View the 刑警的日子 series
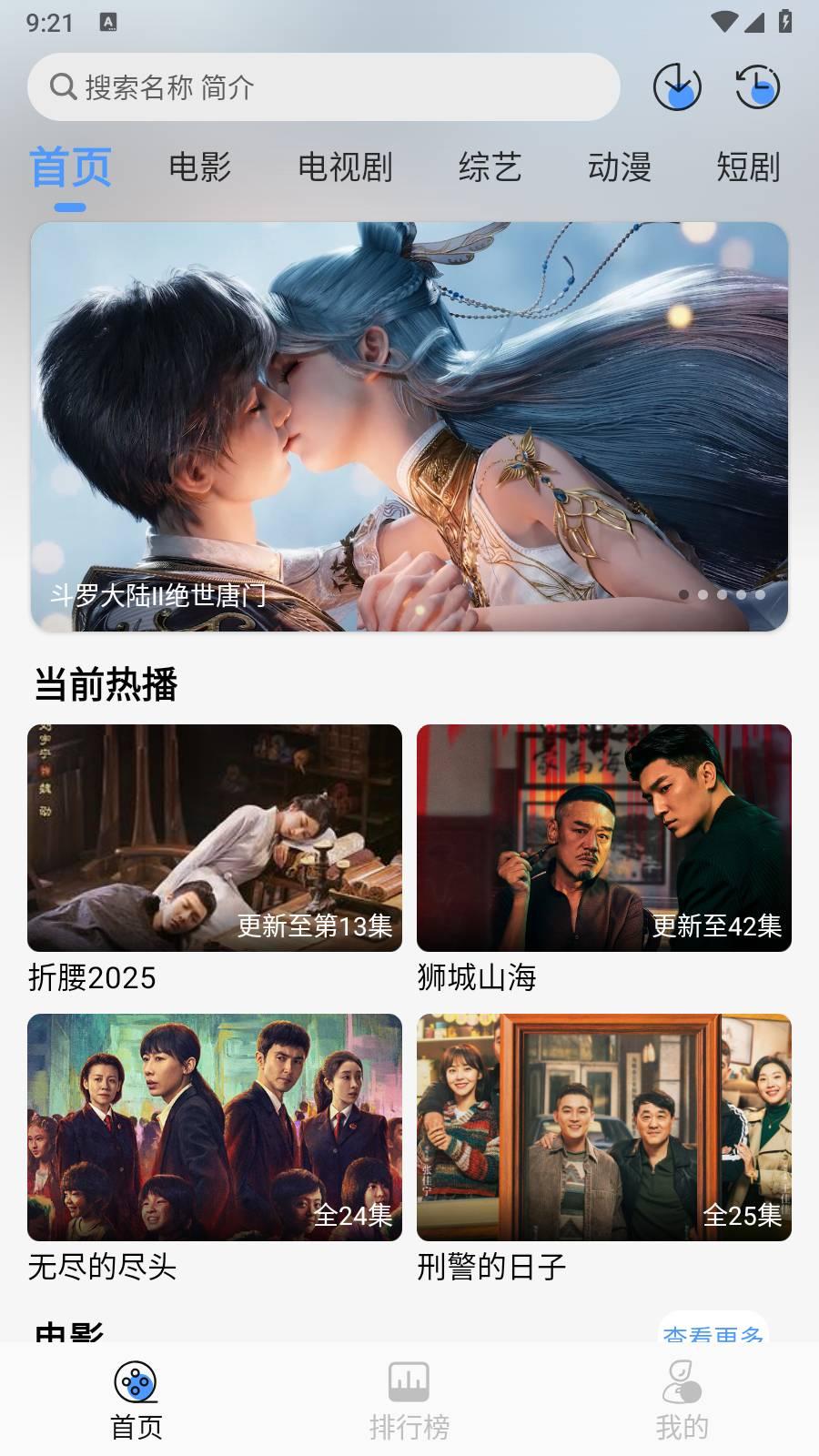This screenshot has height=1456, width=819. pos(604,1127)
